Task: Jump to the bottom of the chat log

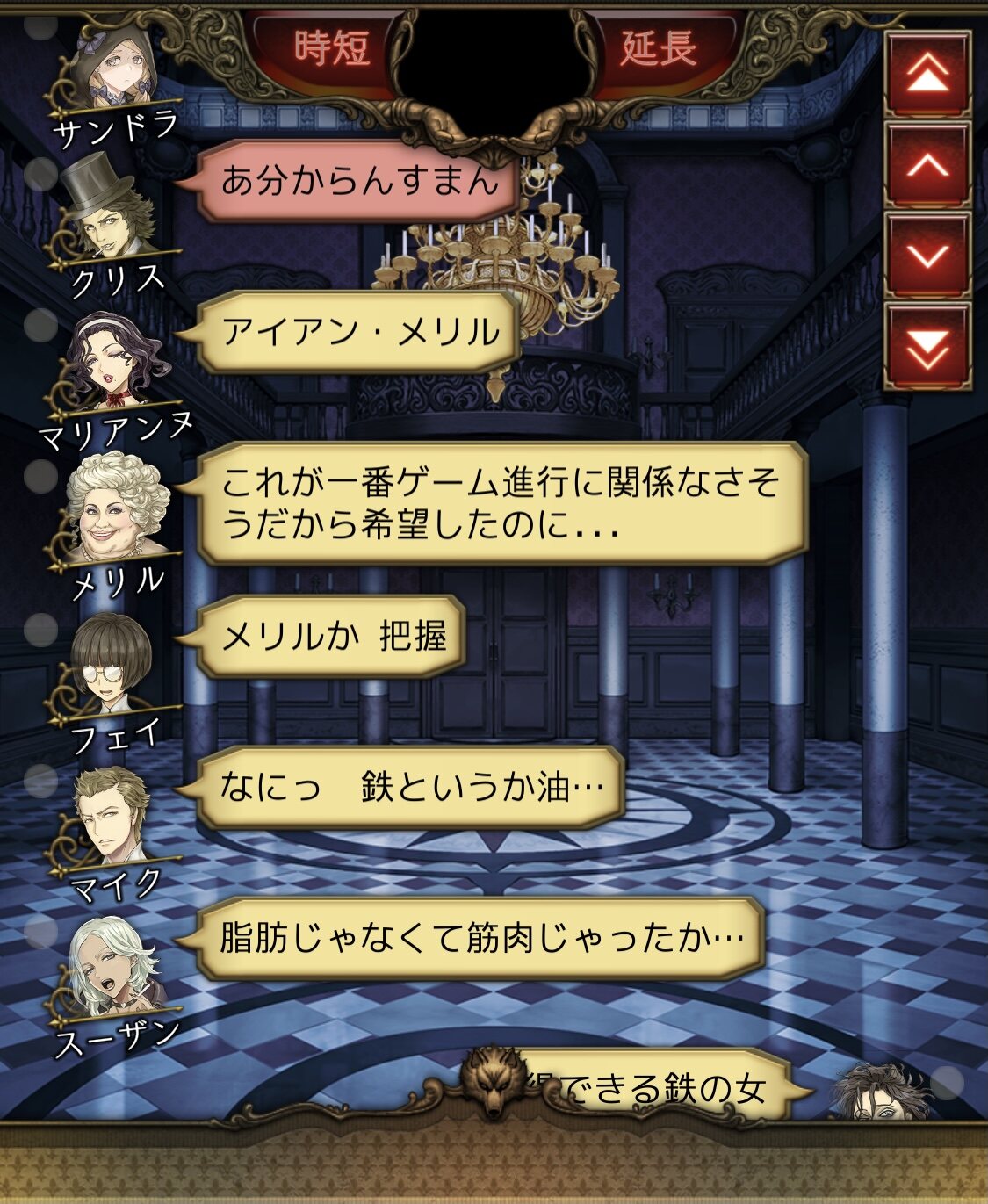Action: pos(927,348)
